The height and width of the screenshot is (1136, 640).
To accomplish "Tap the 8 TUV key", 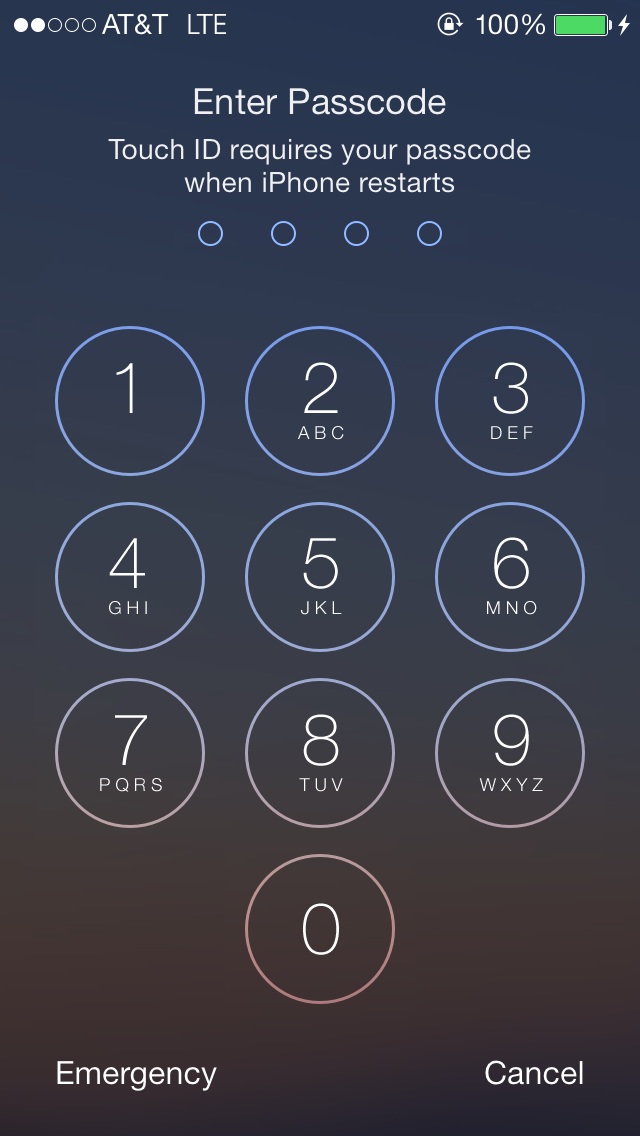I will 320,753.
